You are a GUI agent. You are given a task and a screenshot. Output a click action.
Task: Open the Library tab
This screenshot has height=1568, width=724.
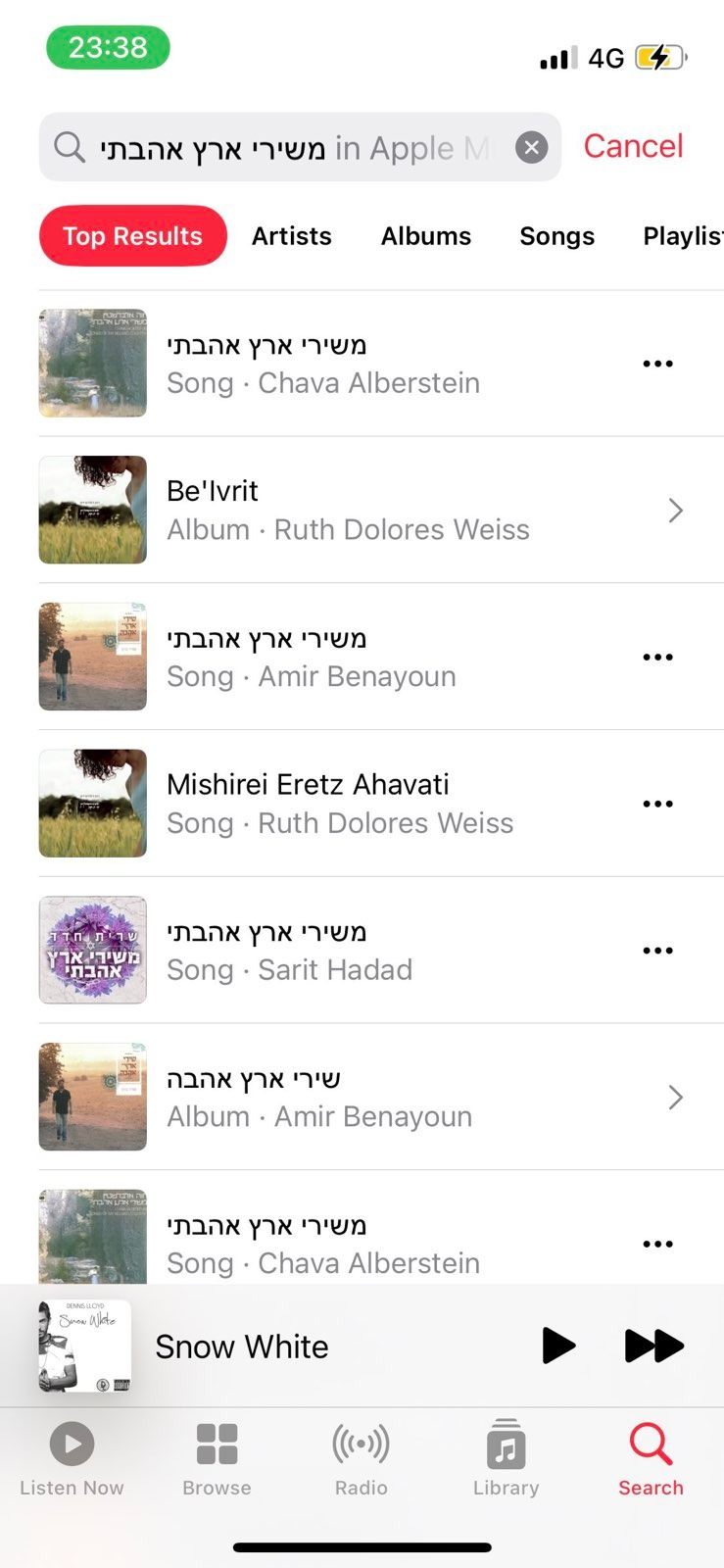pyautogui.click(x=506, y=1458)
